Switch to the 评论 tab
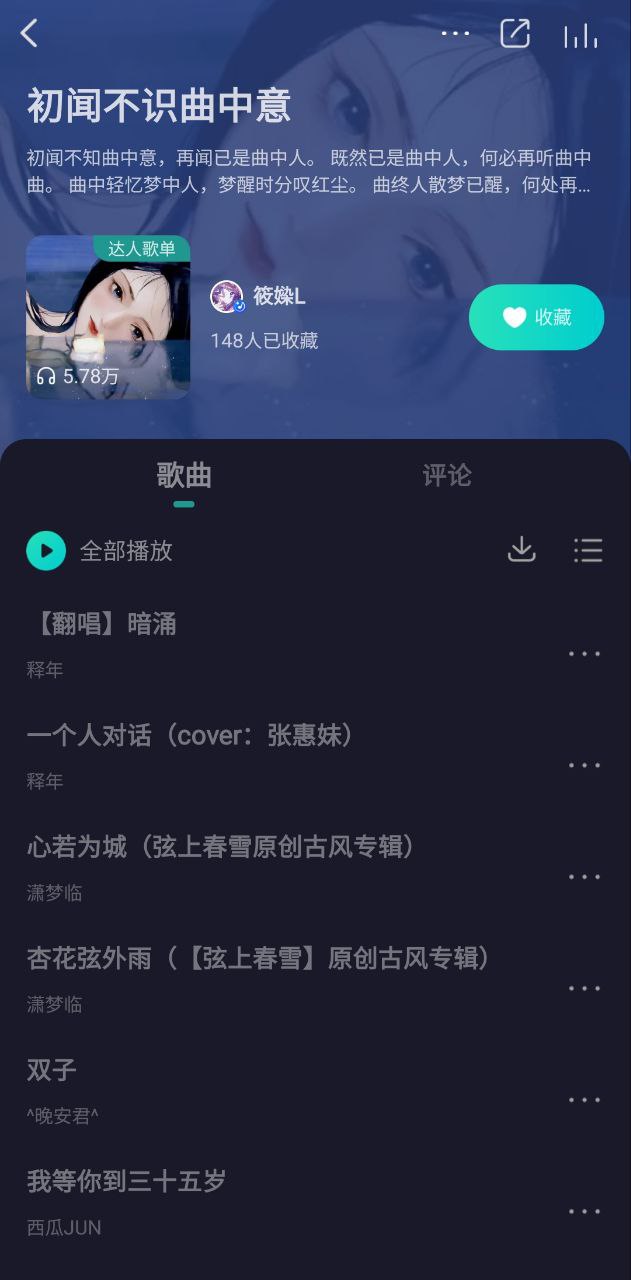 click(x=446, y=475)
